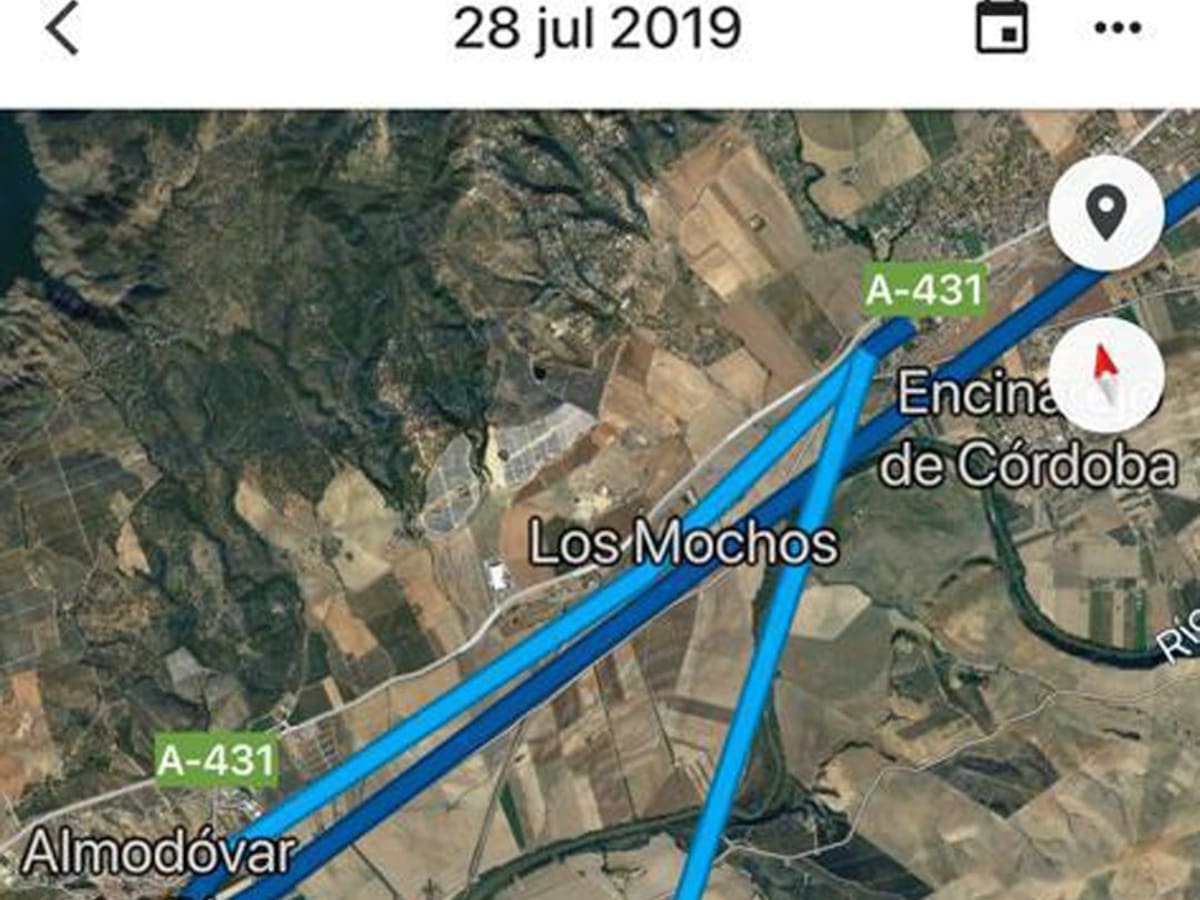Go back using the top-left arrow
Image resolution: width=1200 pixels, height=900 pixels.
tap(62, 28)
